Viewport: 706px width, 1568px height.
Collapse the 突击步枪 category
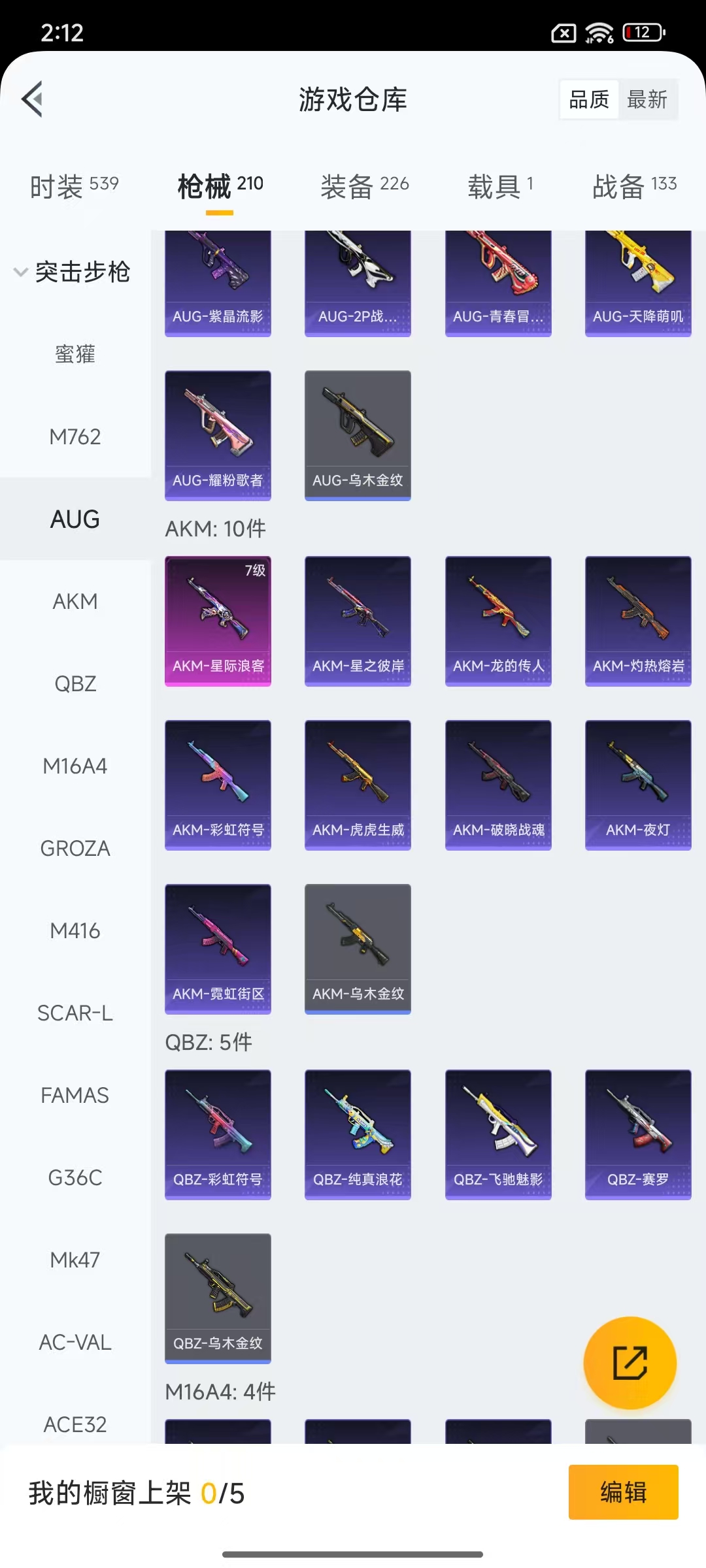tap(72, 272)
